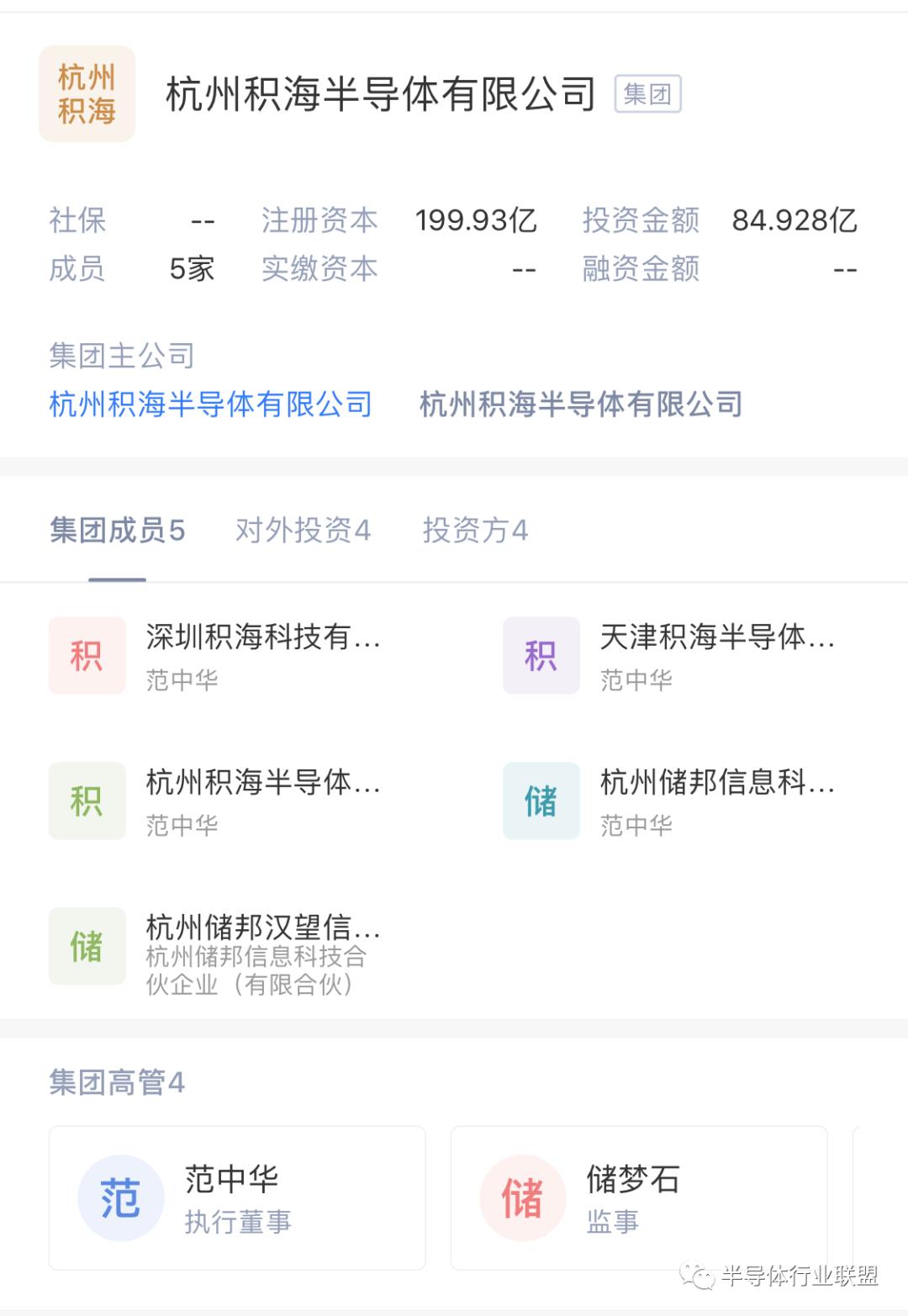Select the red 积 icon for 深圳积海科技
This screenshot has width=908, height=1316.
click(x=87, y=655)
